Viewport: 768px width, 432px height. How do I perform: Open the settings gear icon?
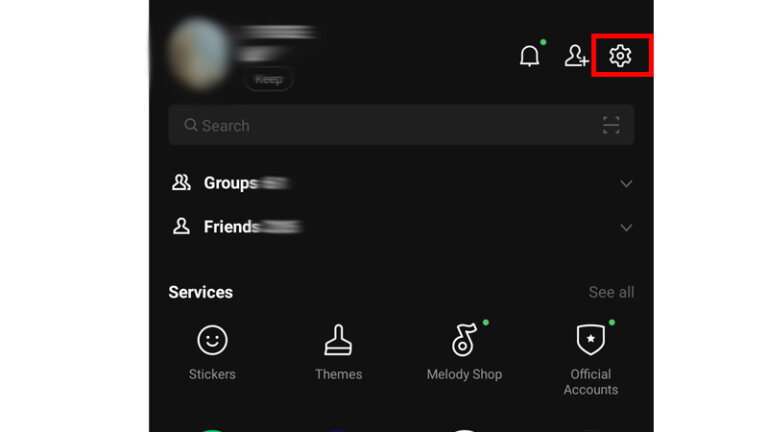(621, 56)
